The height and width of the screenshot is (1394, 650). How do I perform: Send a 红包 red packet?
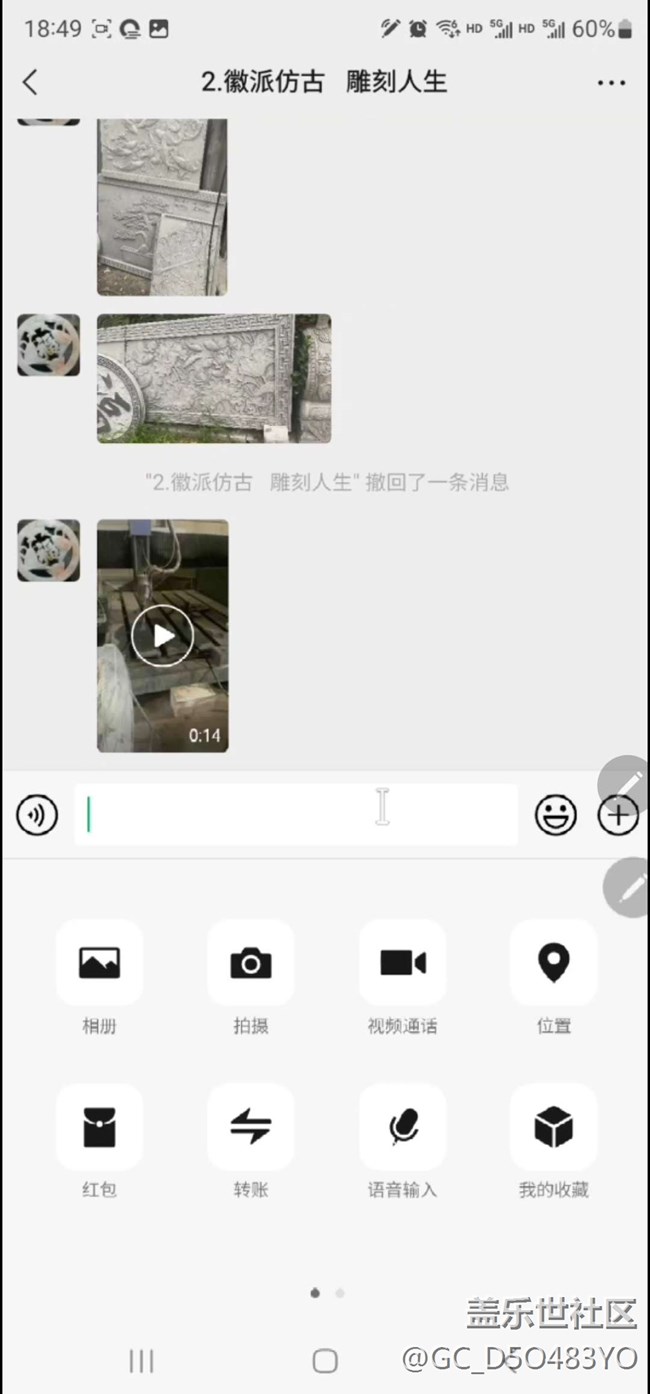point(99,1127)
